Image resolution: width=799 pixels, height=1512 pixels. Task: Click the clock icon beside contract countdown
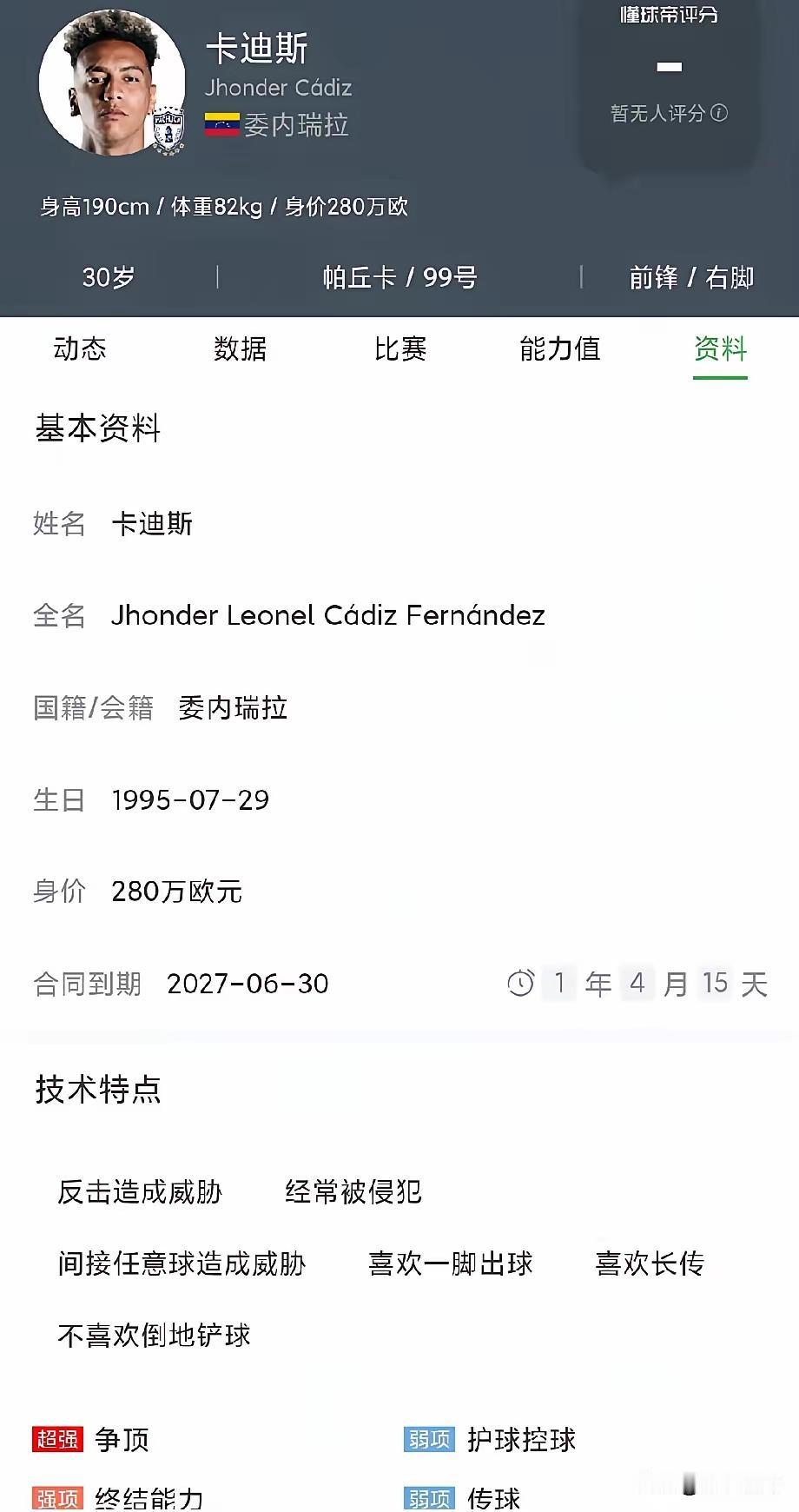click(519, 983)
